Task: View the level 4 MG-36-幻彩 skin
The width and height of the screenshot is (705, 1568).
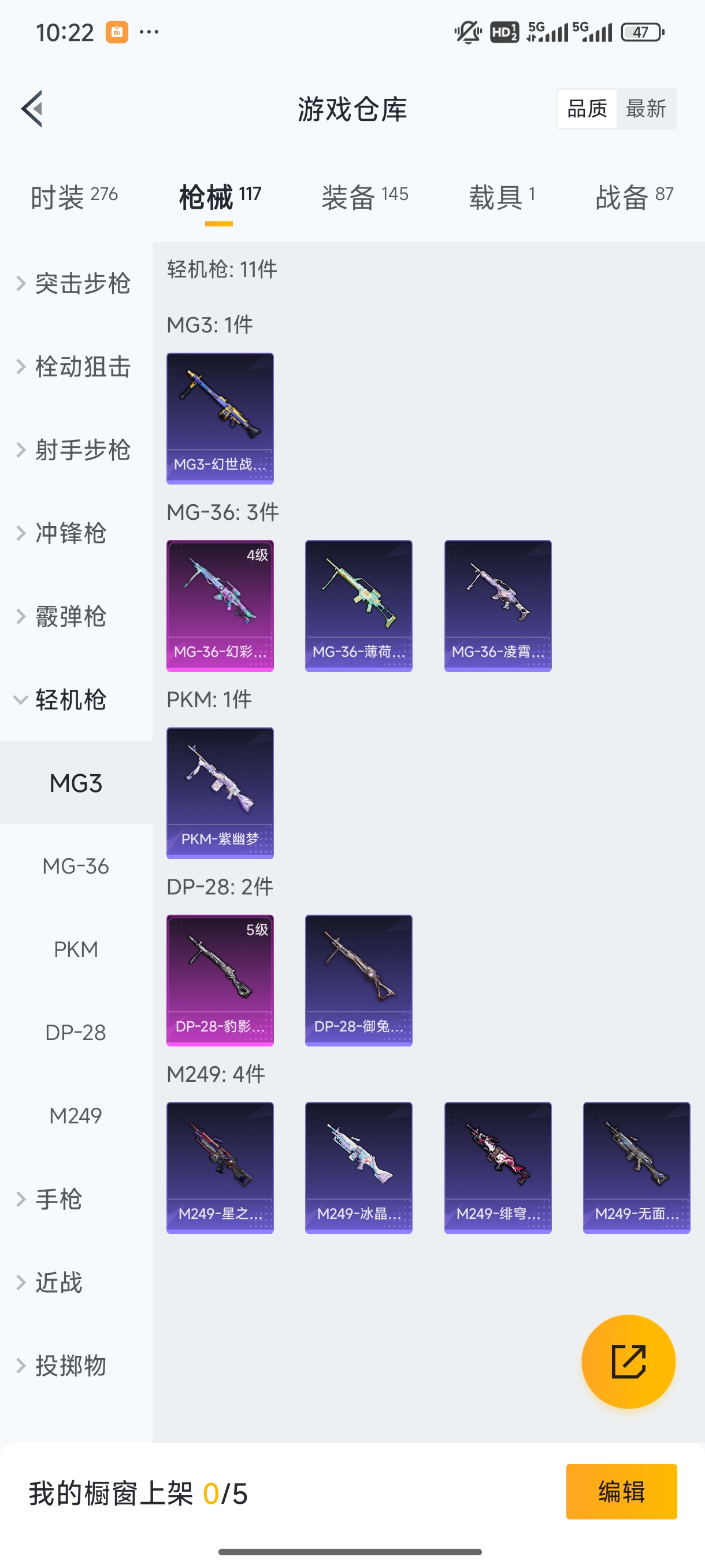Action: pyautogui.click(x=220, y=606)
